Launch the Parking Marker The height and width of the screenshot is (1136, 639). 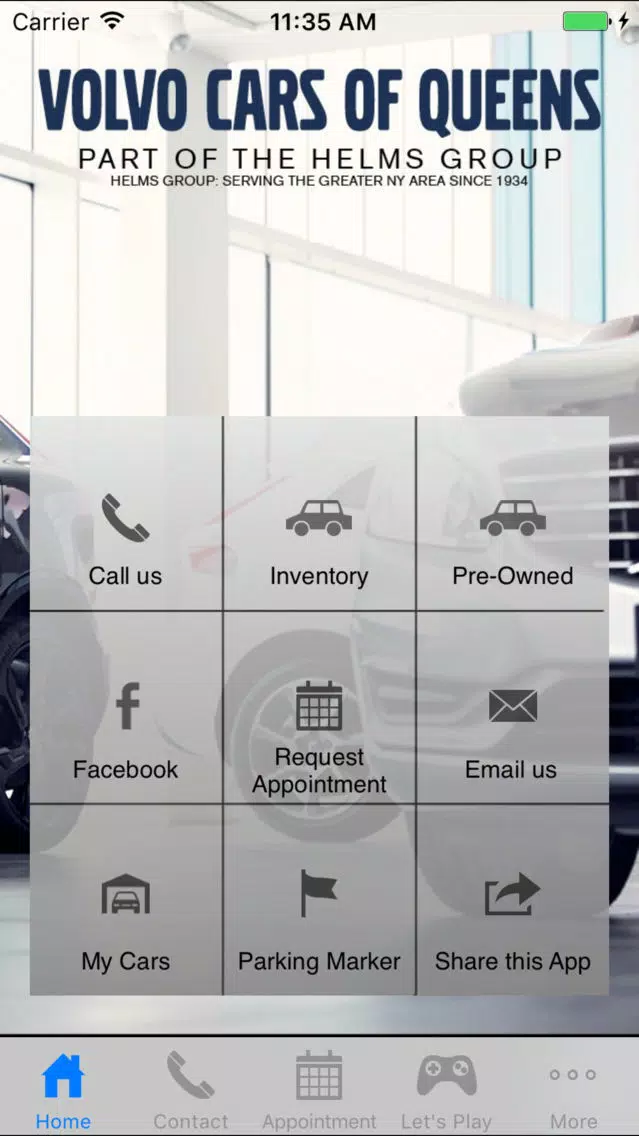click(x=319, y=920)
